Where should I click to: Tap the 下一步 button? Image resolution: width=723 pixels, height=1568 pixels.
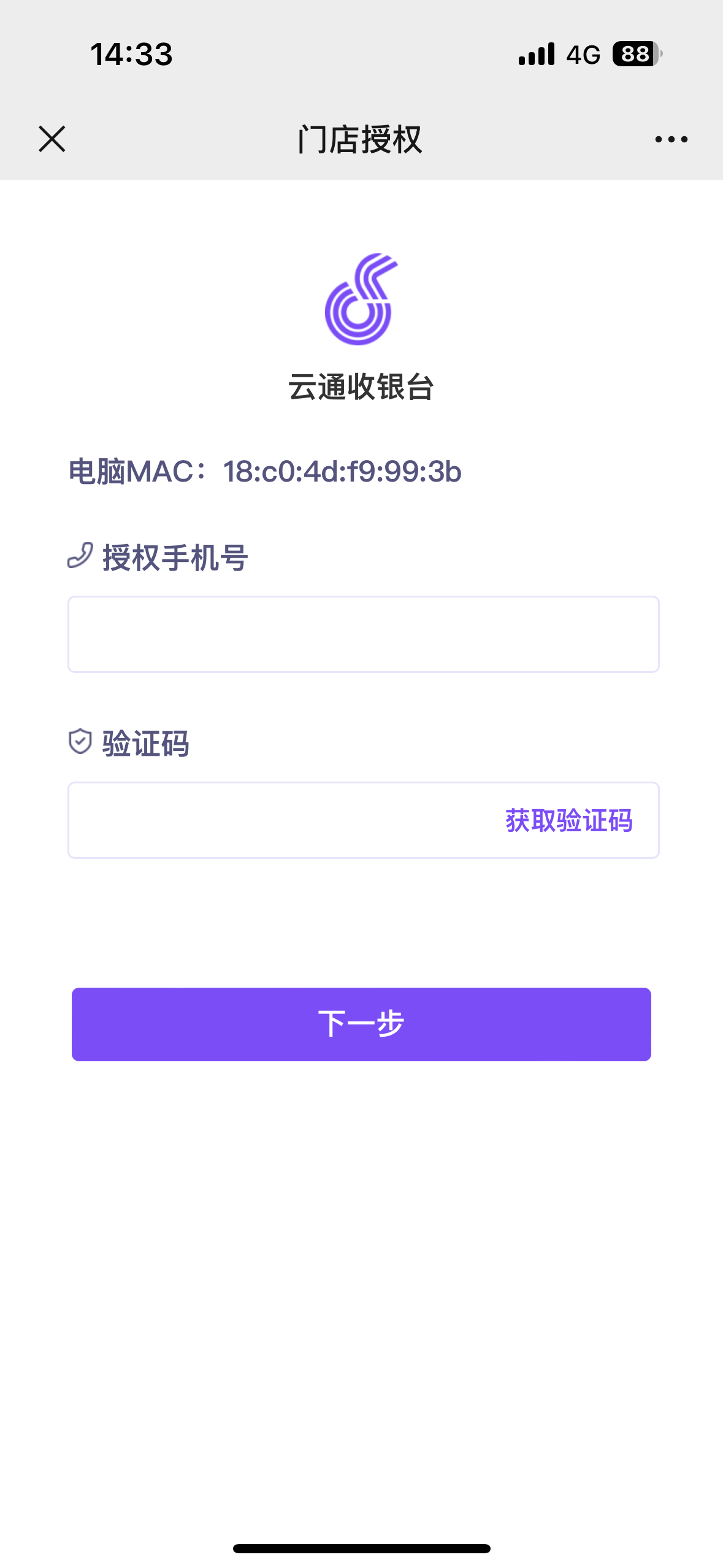pos(361,1024)
